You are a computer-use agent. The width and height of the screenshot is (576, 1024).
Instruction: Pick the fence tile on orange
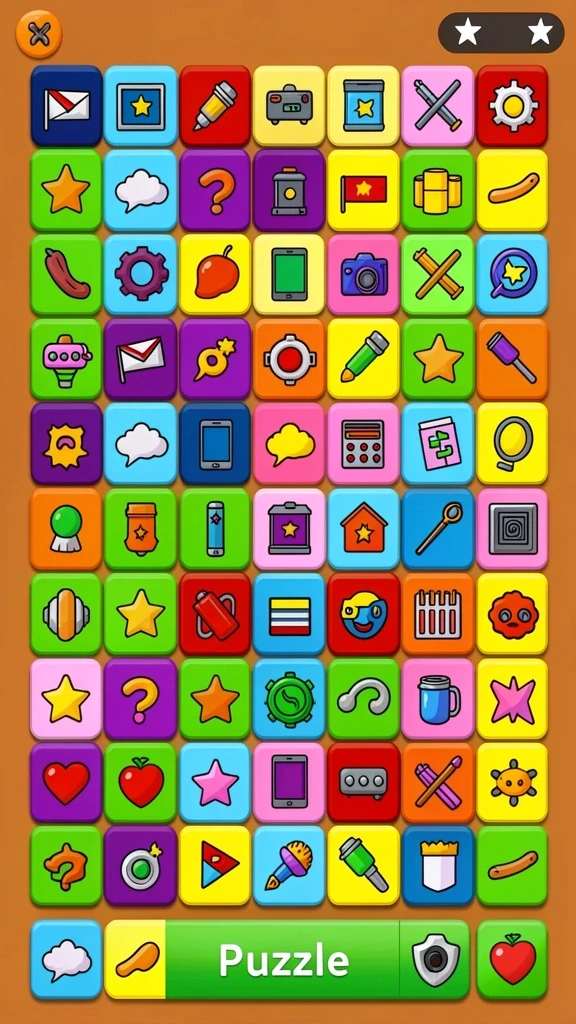coord(438,613)
